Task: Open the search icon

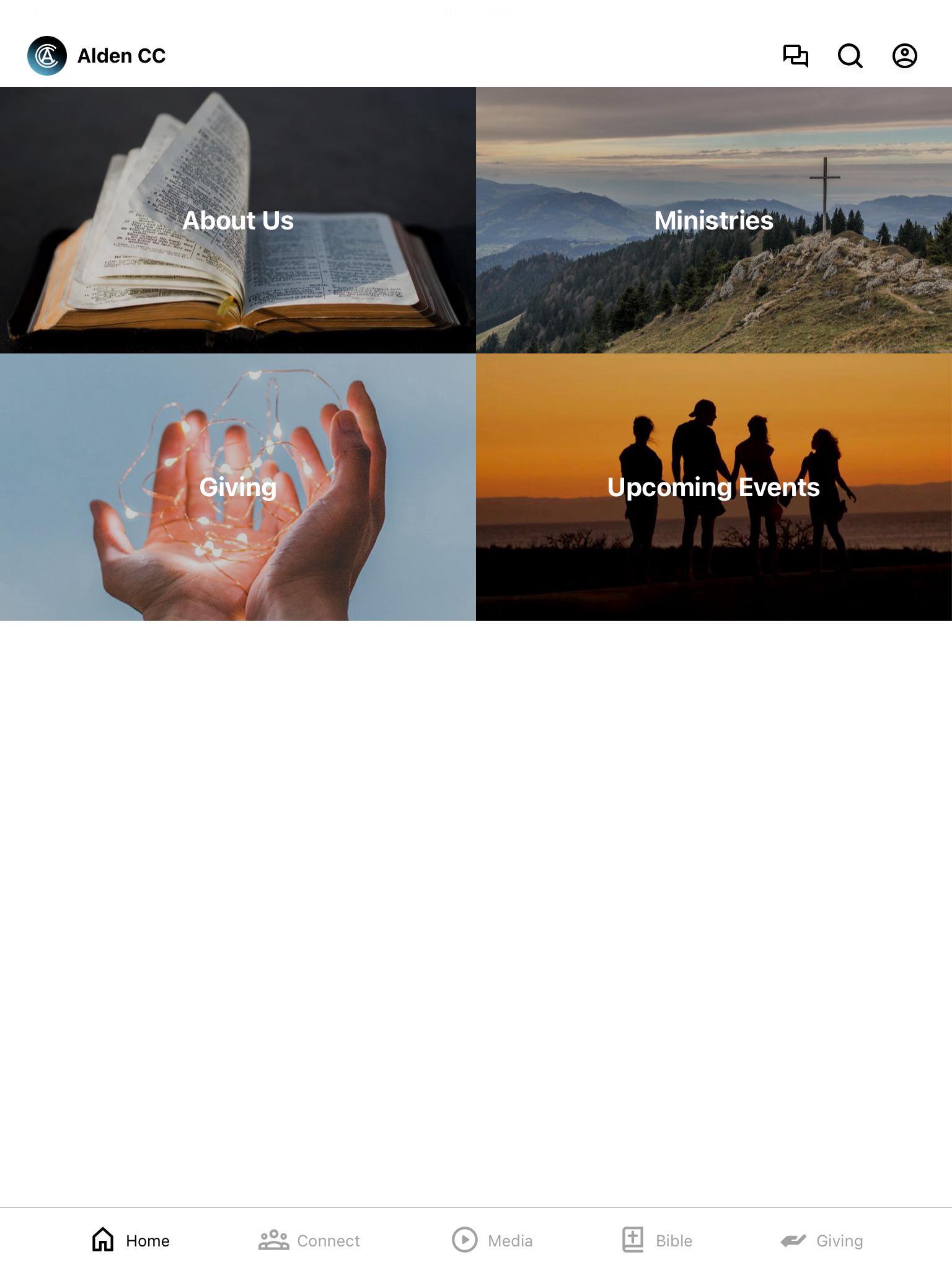Action: [850, 56]
